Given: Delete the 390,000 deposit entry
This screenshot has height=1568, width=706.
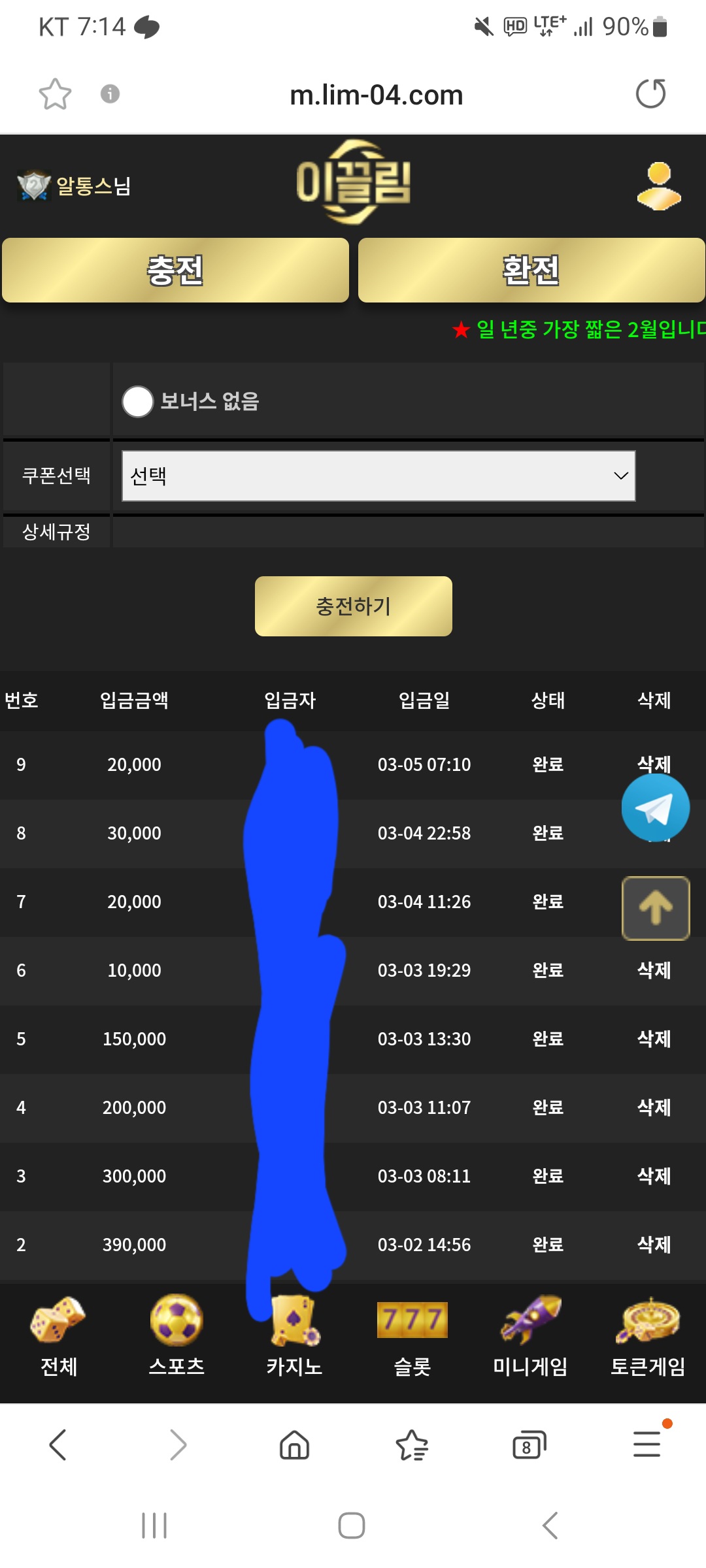Looking at the screenshot, I should [654, 1245].
